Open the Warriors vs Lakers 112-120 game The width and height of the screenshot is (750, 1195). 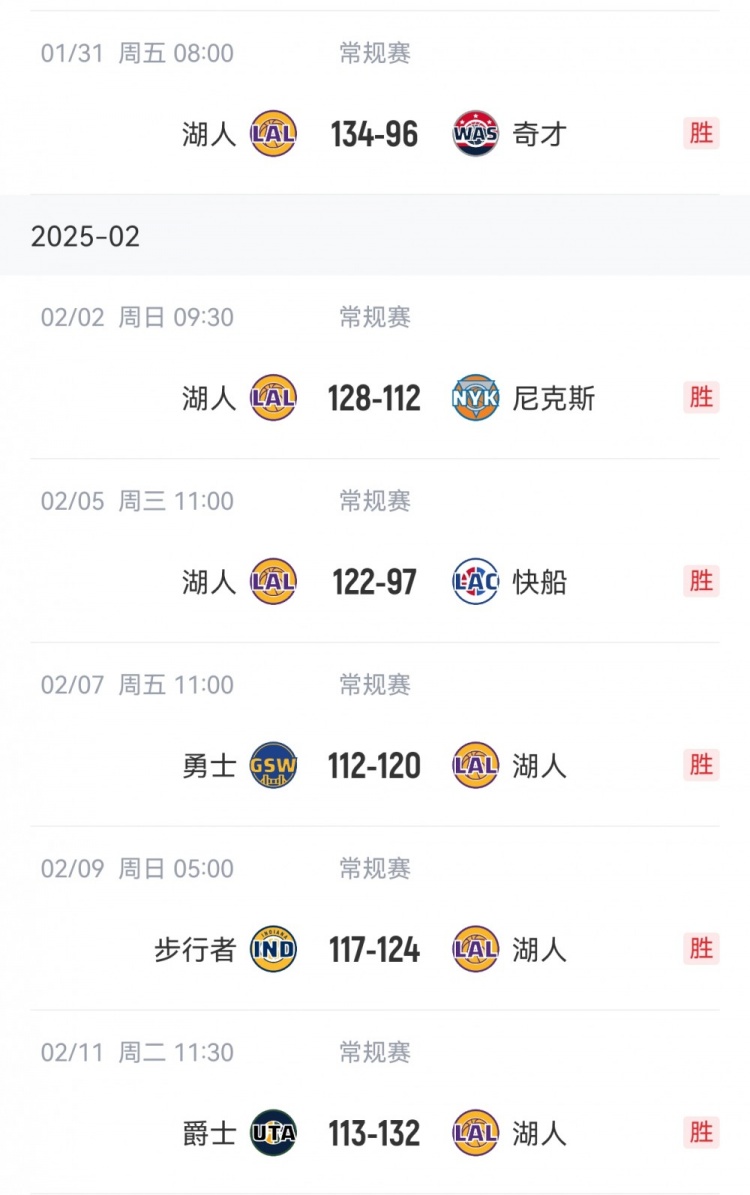click(374, 766)
